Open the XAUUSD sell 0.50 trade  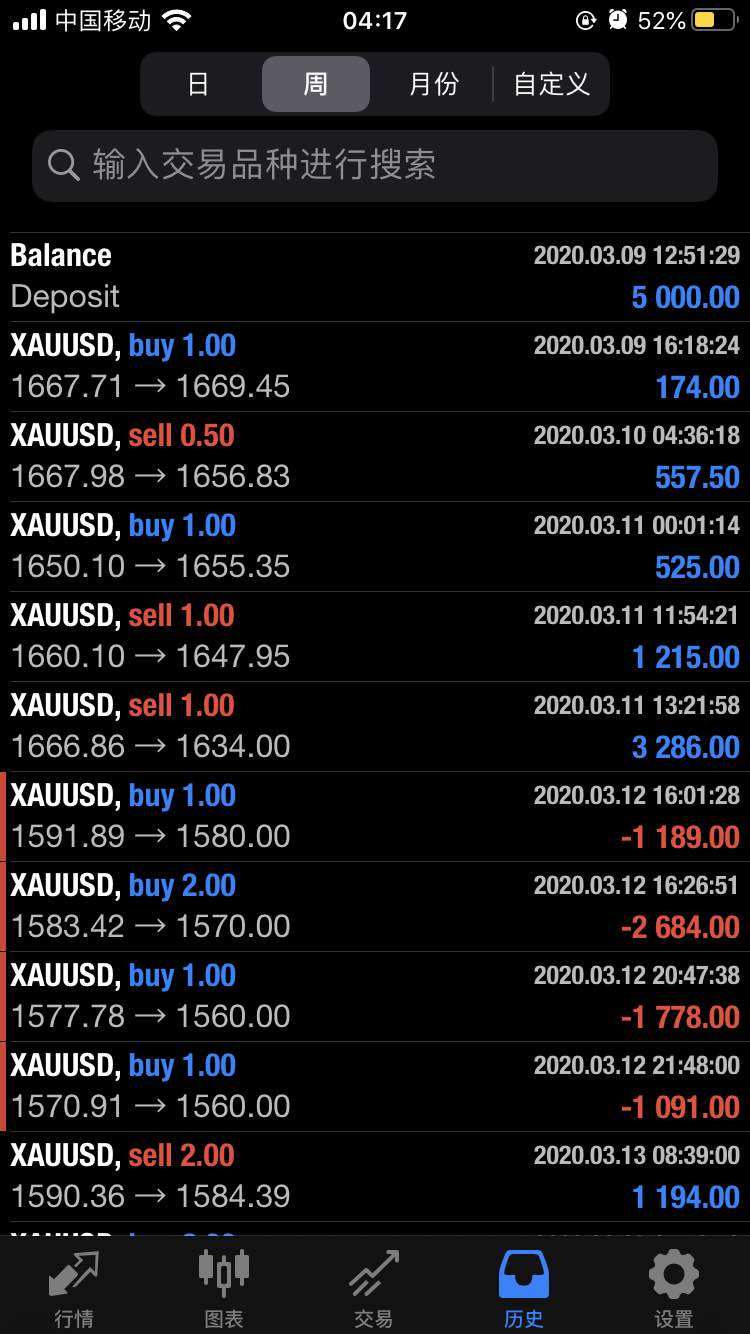(x=375, y=457)
